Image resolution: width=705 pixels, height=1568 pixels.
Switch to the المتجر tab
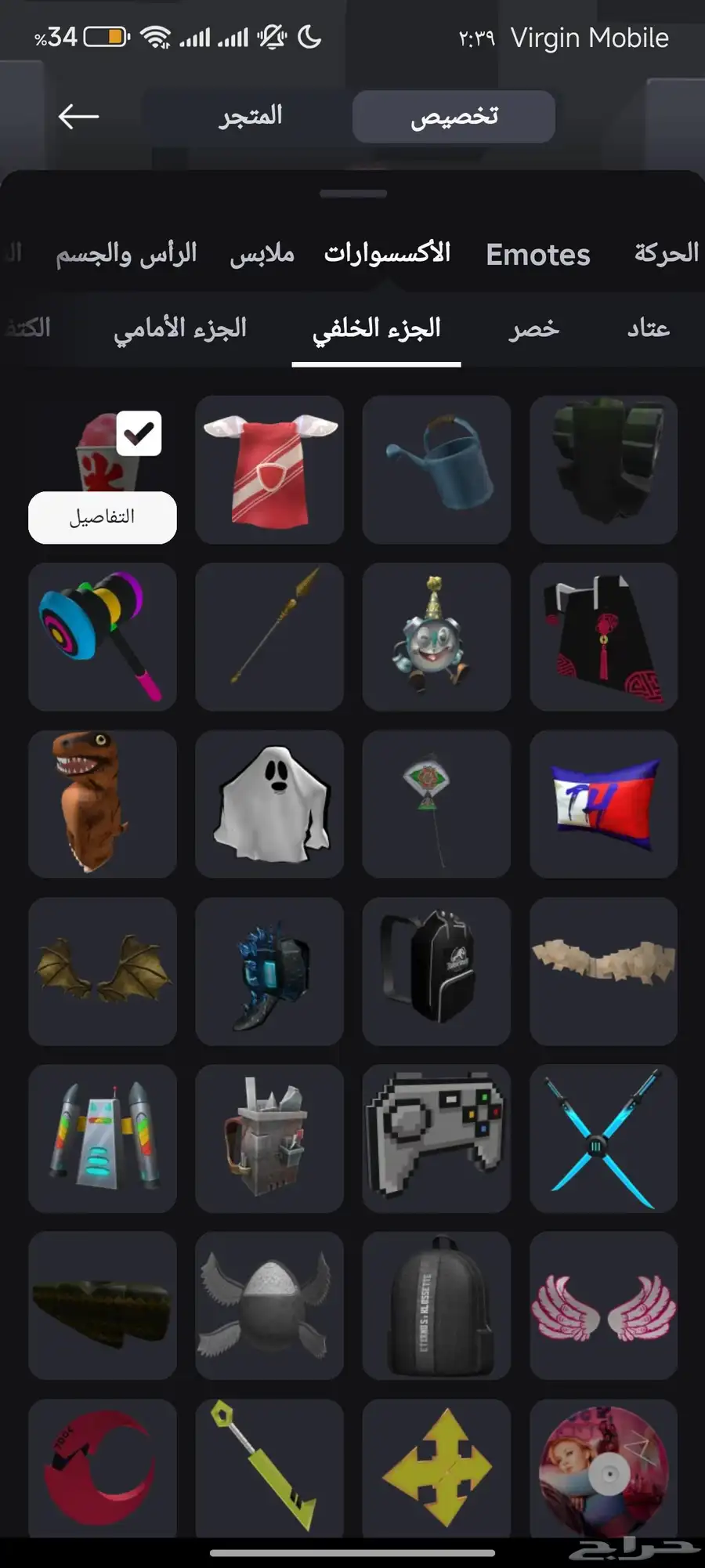pyautogui.click(x=250, y=117)
